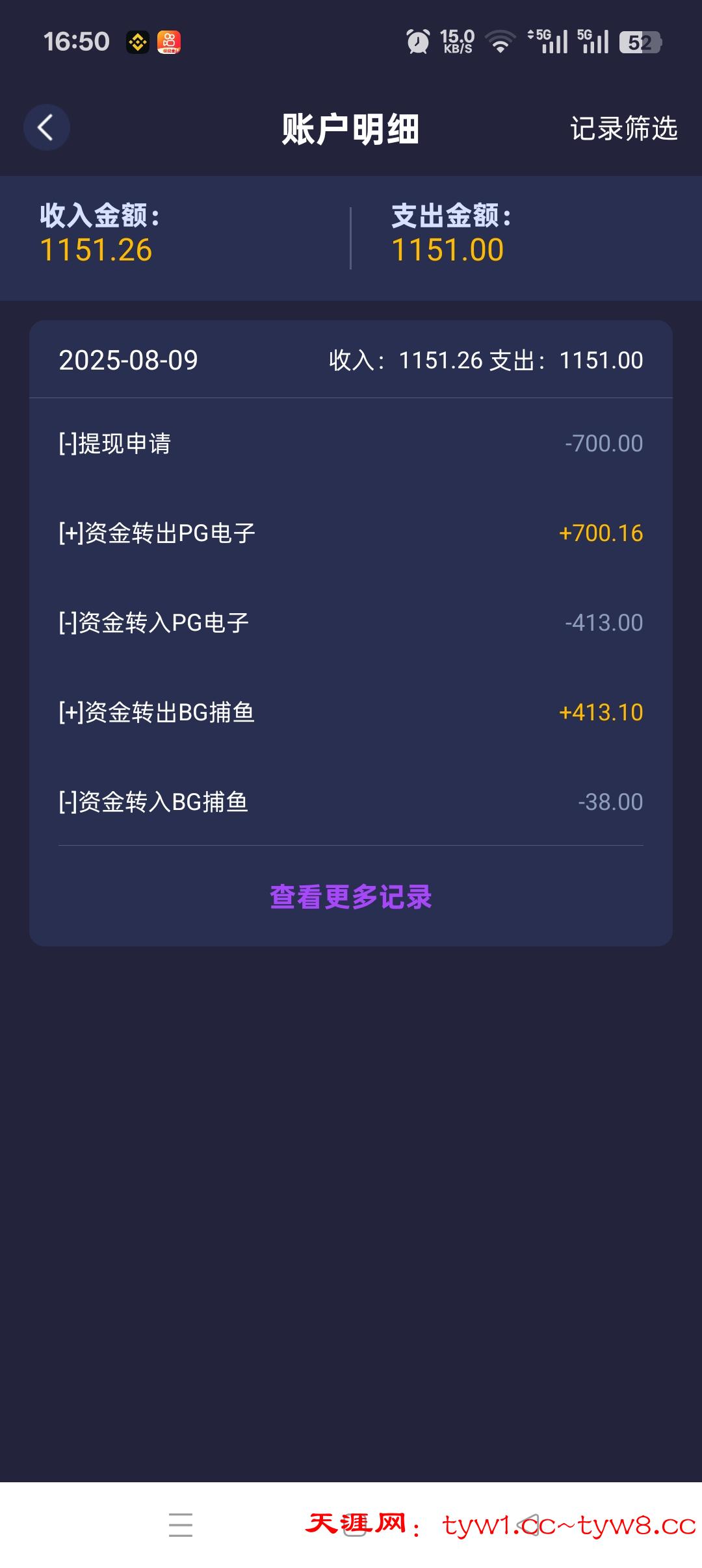Image resolution: width=702 pixels, height=1568 pixels.
Task: Select the [+]资金转出BG捕鱼 entry
Action: click(350, 713)
